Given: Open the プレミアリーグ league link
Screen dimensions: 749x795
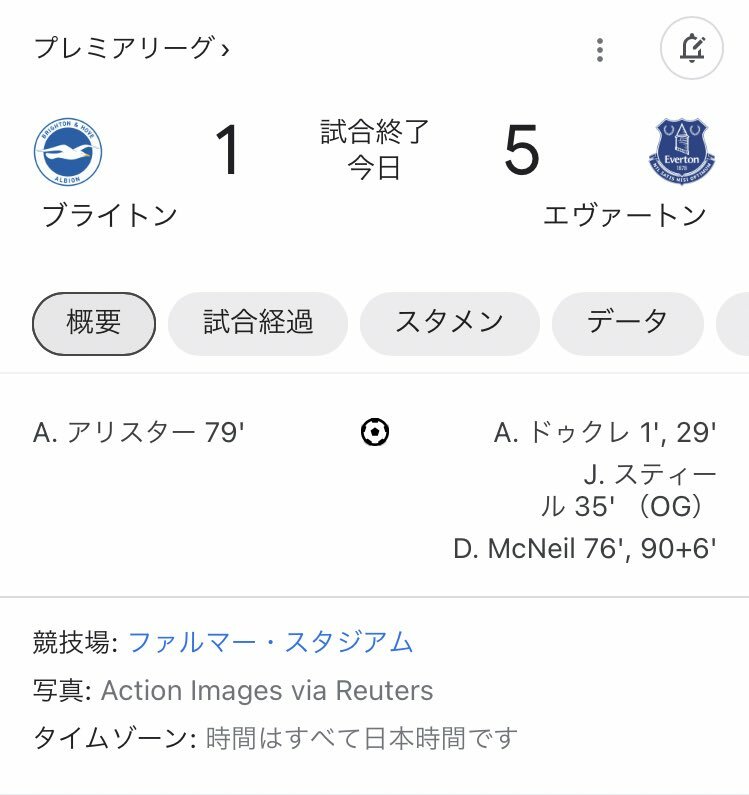Looking at the screenshot, I should click(131, 48).
